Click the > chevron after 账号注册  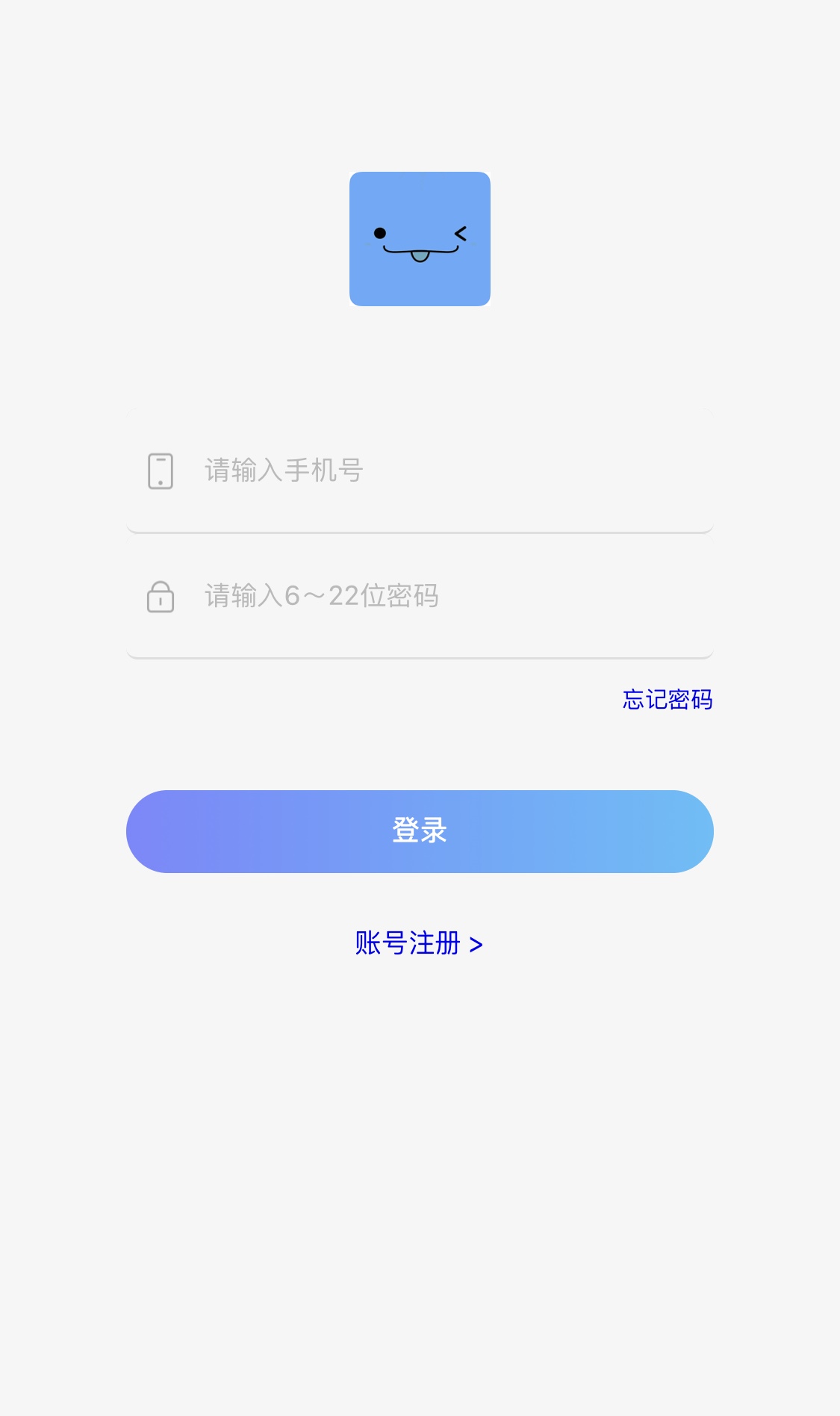(478, 943)
